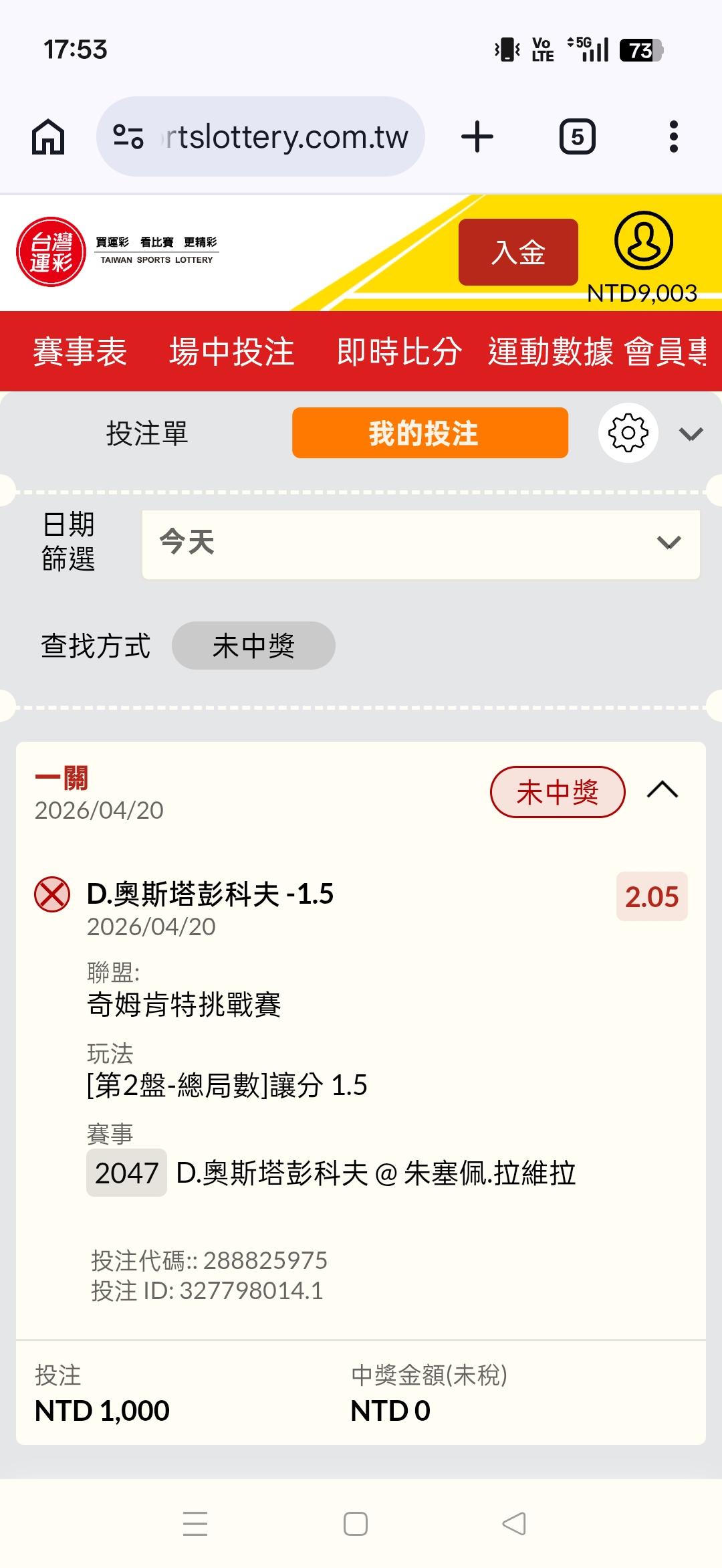Go to the 運動數據 tab
This screenshot has width=722, height=1568.
[x=550, y=351]
